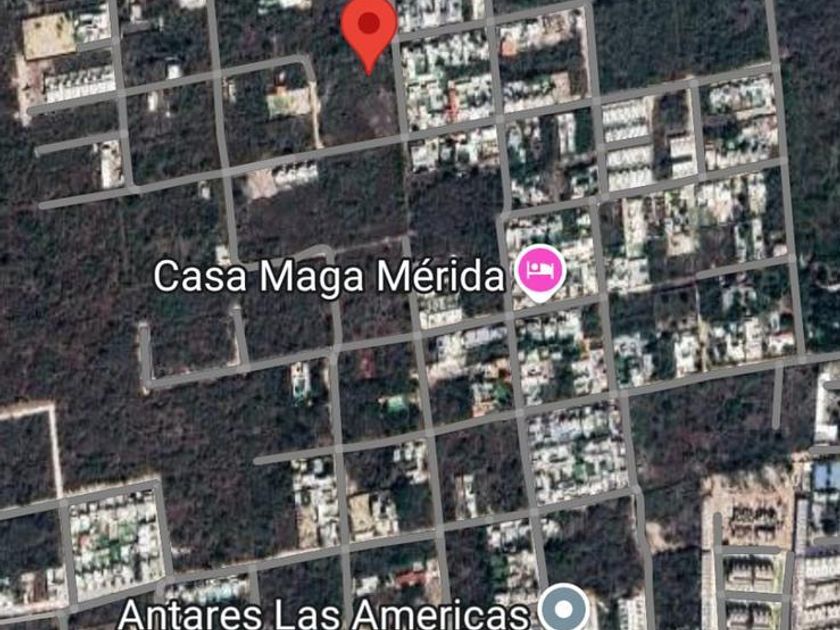Select the red dropped location pin
This screenshot has height=630, width=840.
(x=369, y=28)
